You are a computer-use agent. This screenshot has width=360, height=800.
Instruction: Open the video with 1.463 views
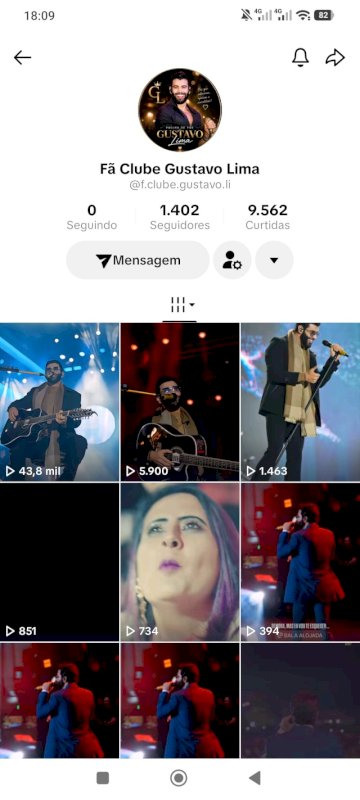point(300,402)
